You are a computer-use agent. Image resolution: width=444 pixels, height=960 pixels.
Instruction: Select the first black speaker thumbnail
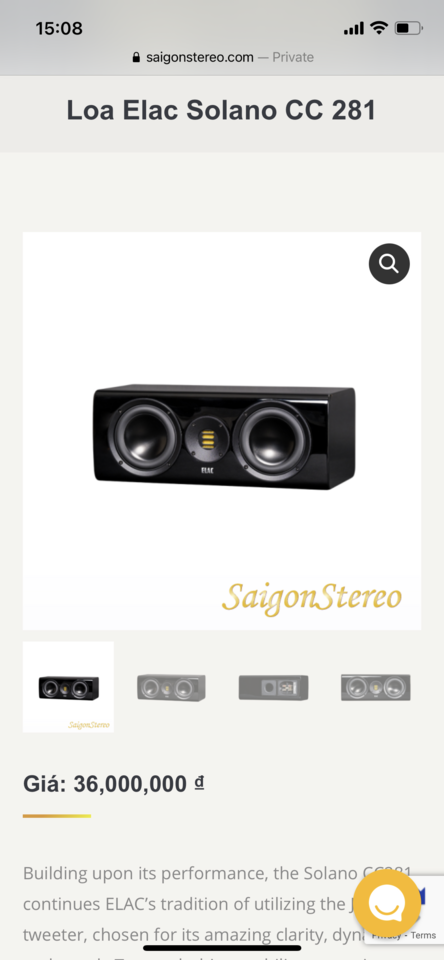(x=69, y=687)
